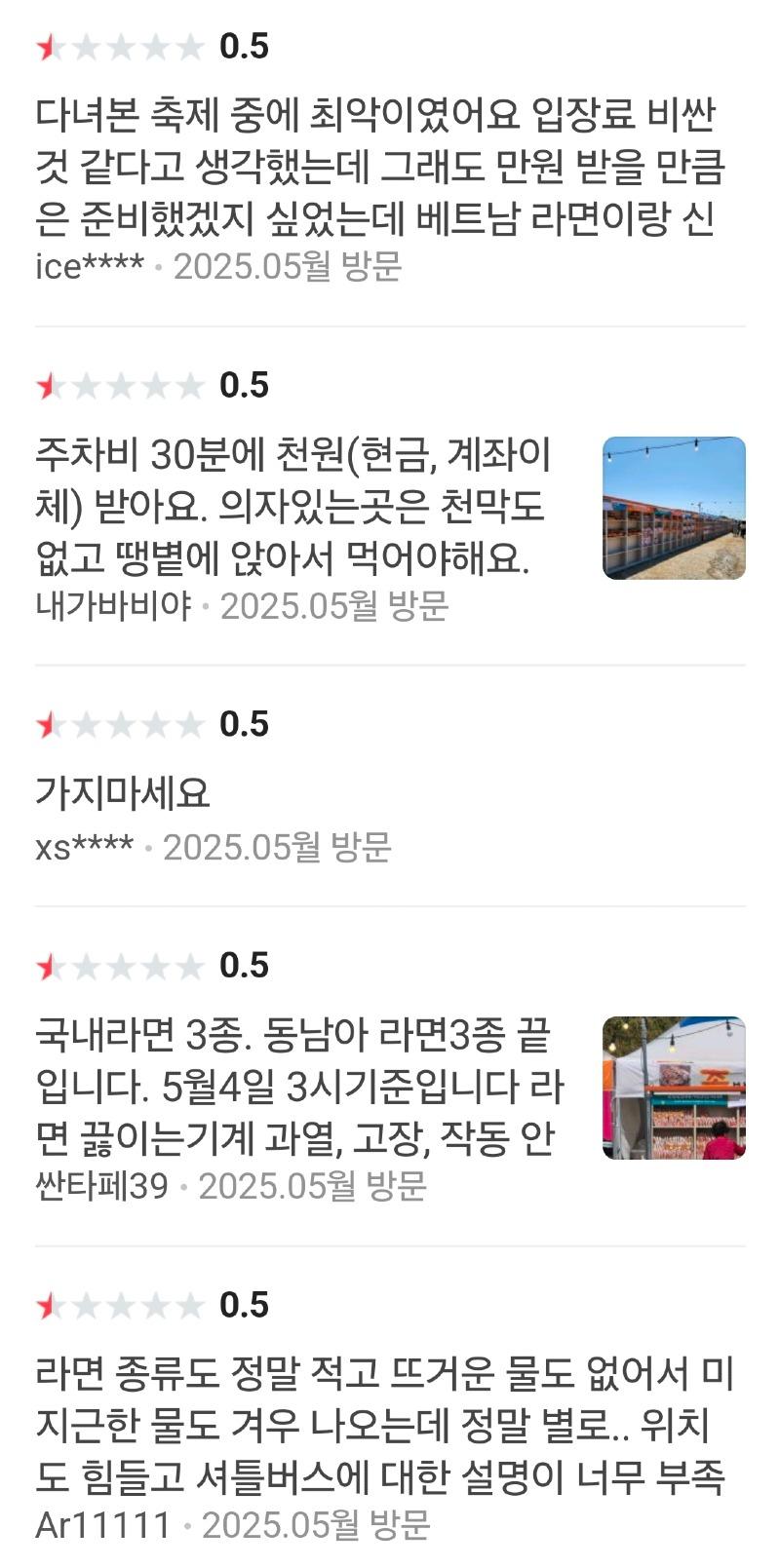780x1568 pixels.
Task: Click the red half-star icon on the first review
Action: coord(49,45)
